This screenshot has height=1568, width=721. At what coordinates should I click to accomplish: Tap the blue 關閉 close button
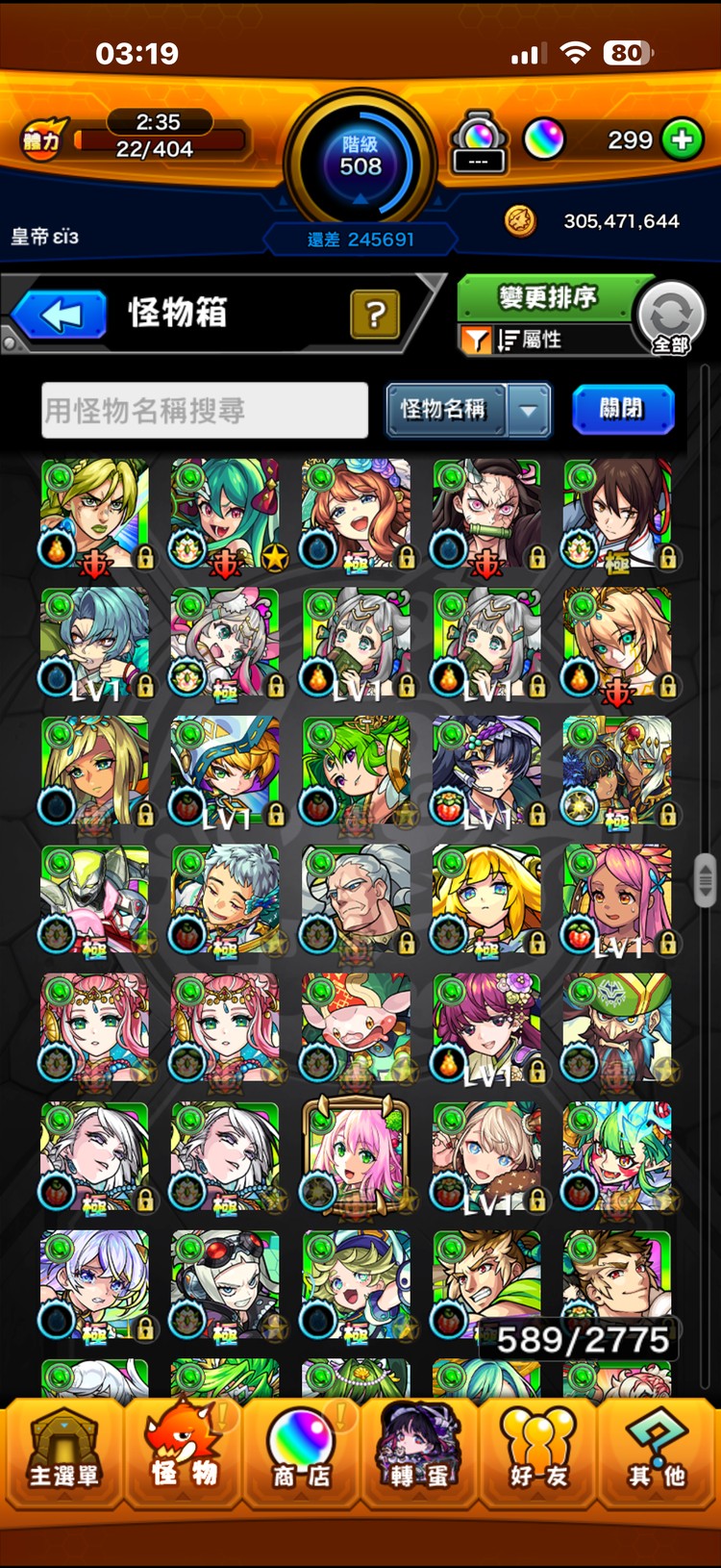click(623, 410)
